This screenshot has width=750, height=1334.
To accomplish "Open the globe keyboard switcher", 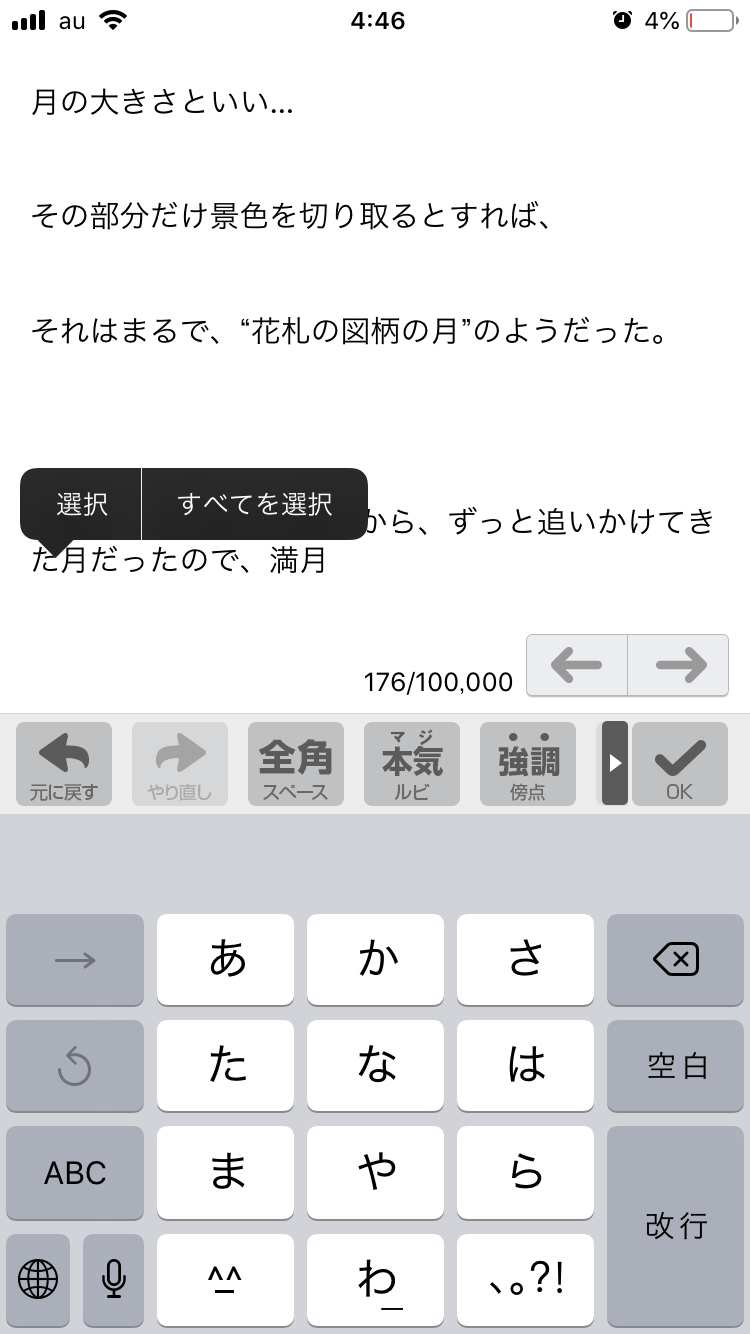I will 38,1278.
